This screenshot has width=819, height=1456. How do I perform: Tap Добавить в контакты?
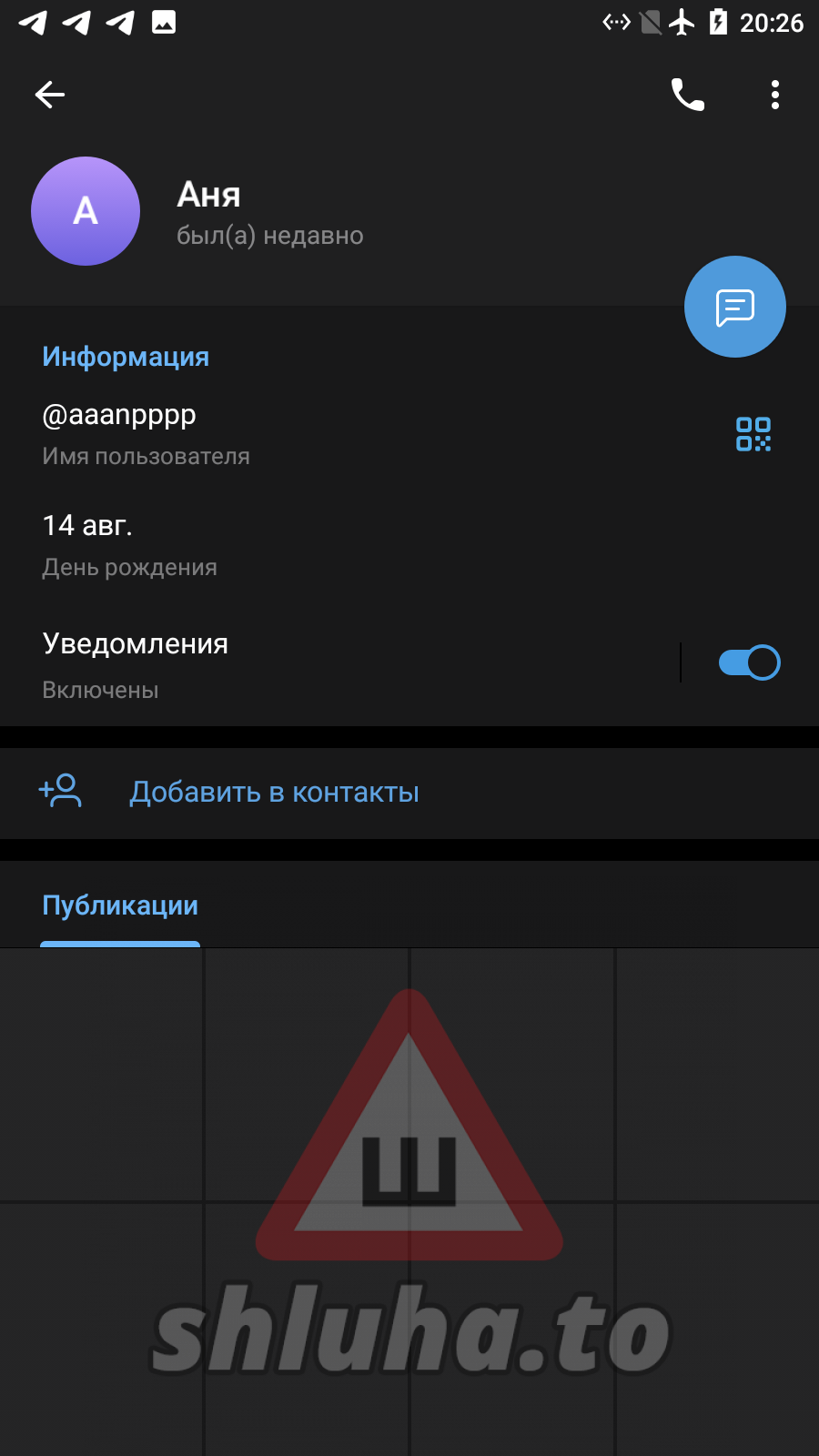(273, 792)
